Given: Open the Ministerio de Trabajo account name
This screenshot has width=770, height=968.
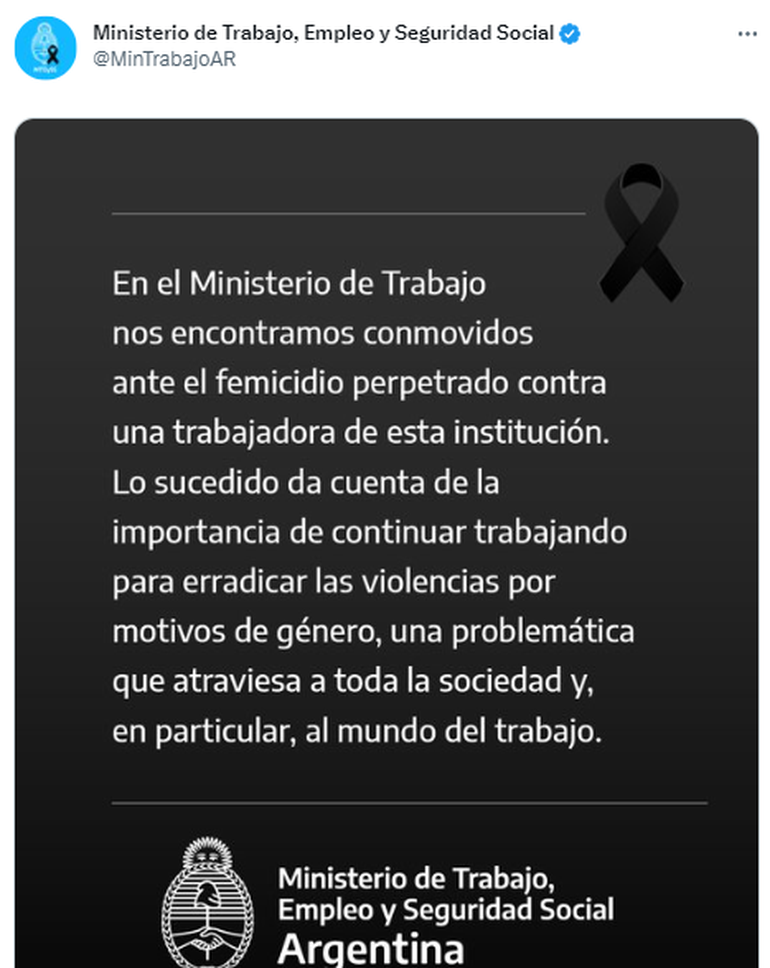Looking at the screenshot, I should pos(323,33).
